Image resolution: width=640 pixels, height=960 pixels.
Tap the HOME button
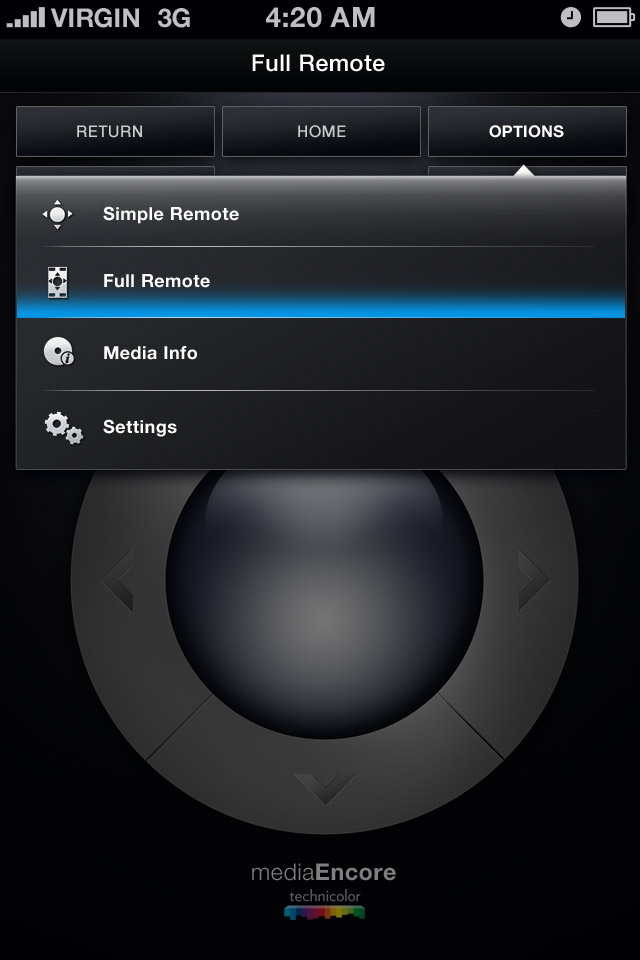[x=321, y=131]
